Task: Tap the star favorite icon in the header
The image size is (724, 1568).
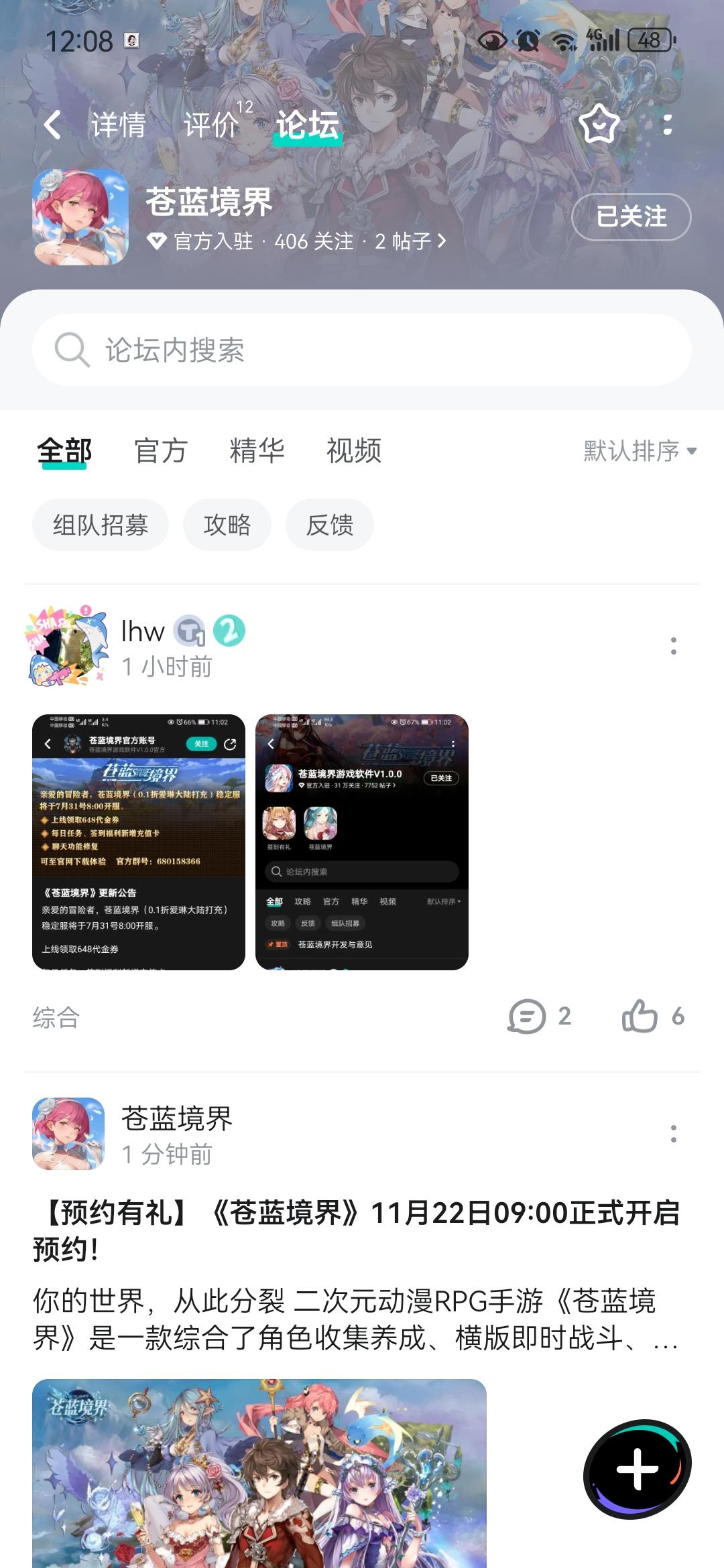Action: coord(599,125)
